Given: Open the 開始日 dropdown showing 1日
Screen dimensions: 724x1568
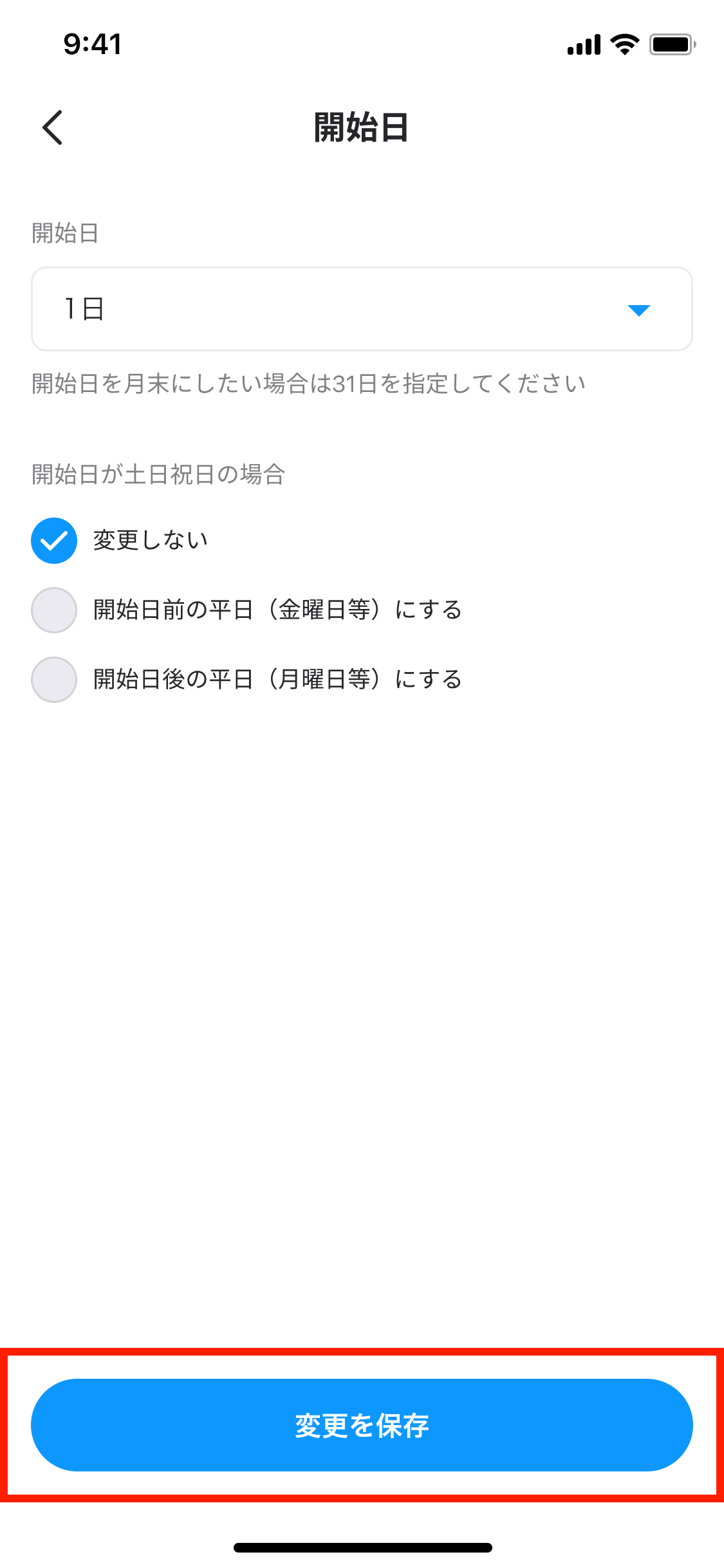Looking at the screenshot, I should point(362,309).
